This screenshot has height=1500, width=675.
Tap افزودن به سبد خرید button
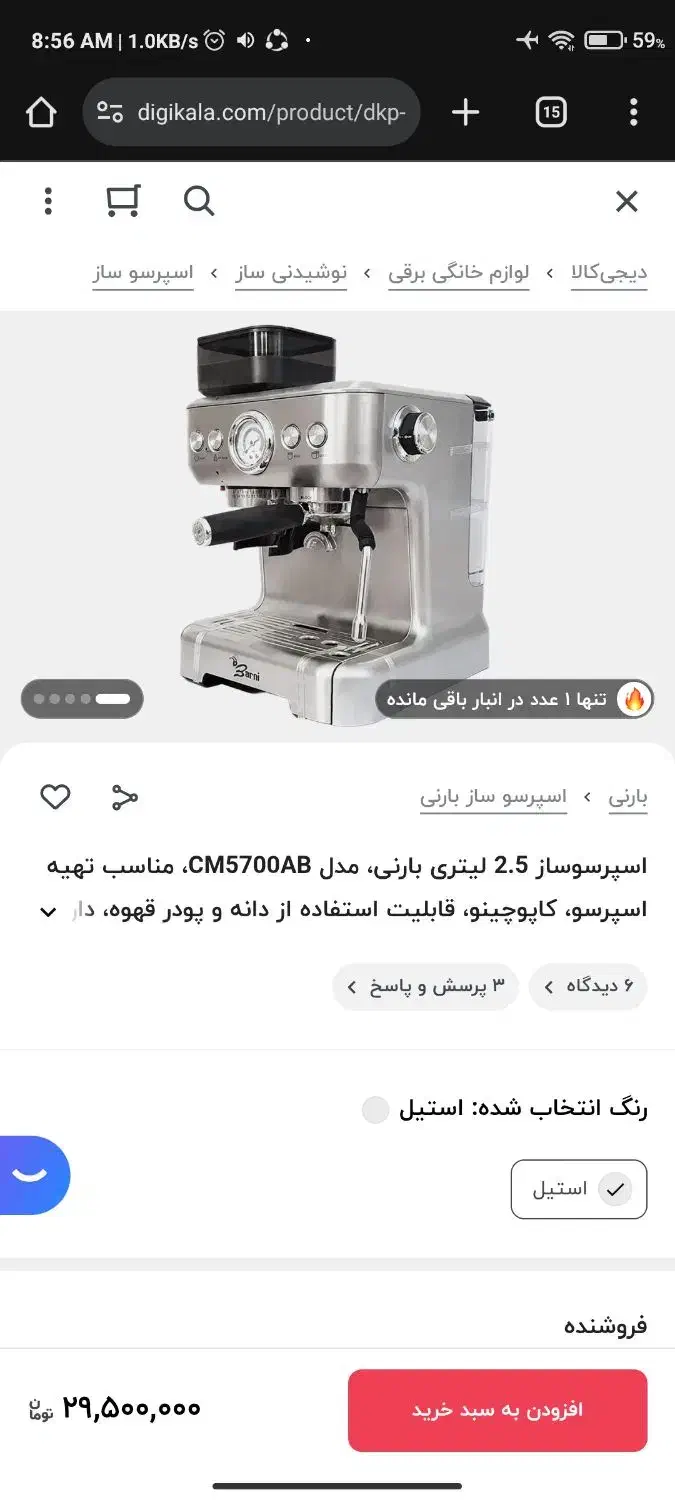point(497,1410)
